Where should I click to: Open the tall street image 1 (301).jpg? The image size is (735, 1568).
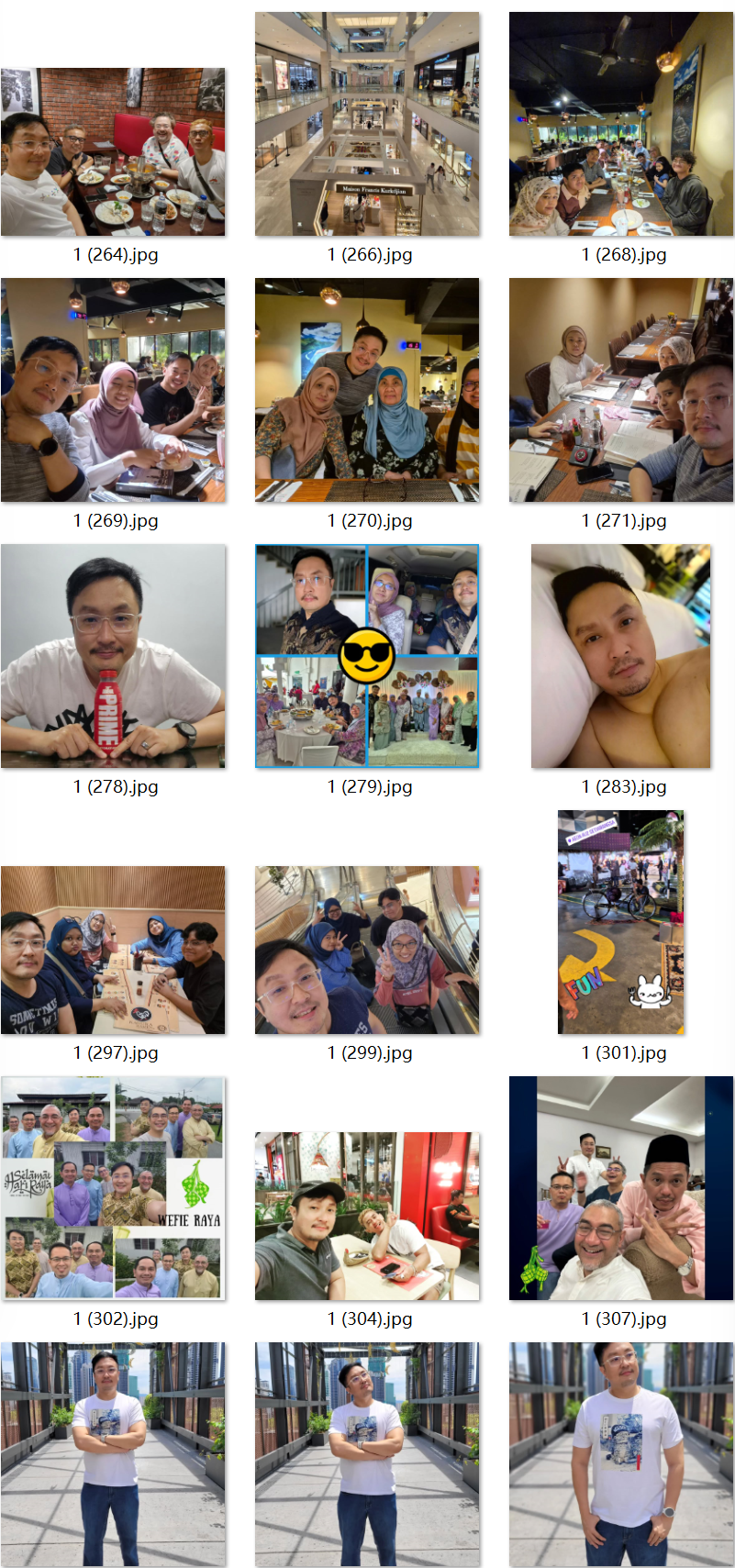tap(621, 922)
